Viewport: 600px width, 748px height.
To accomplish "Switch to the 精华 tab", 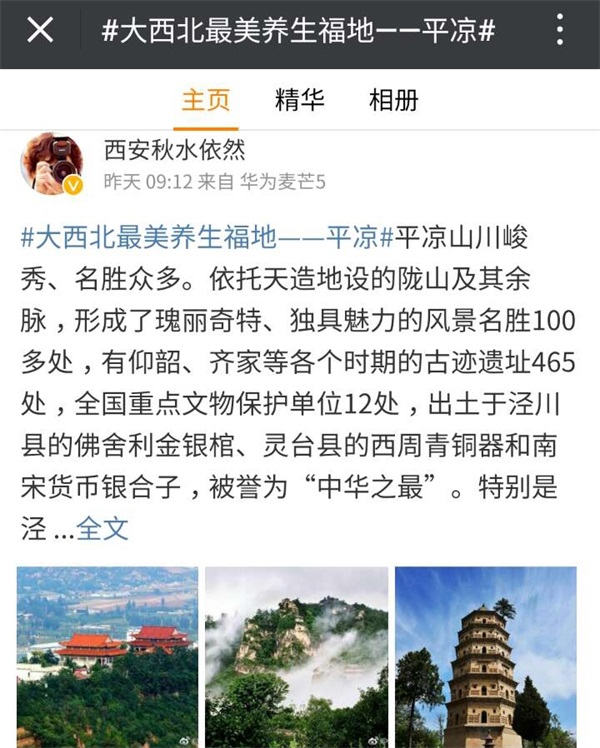I will 300,100.
